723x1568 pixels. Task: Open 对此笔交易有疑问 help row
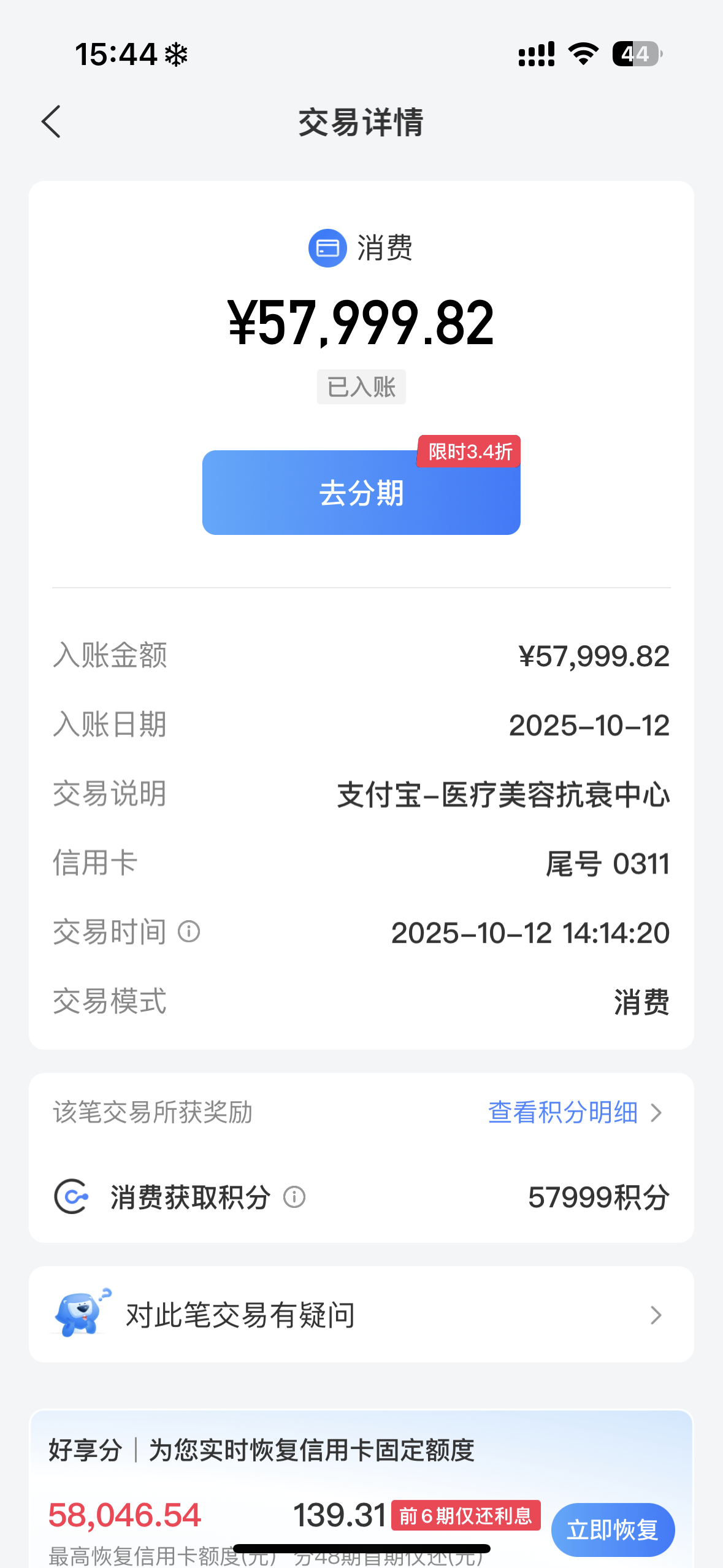361,1315
